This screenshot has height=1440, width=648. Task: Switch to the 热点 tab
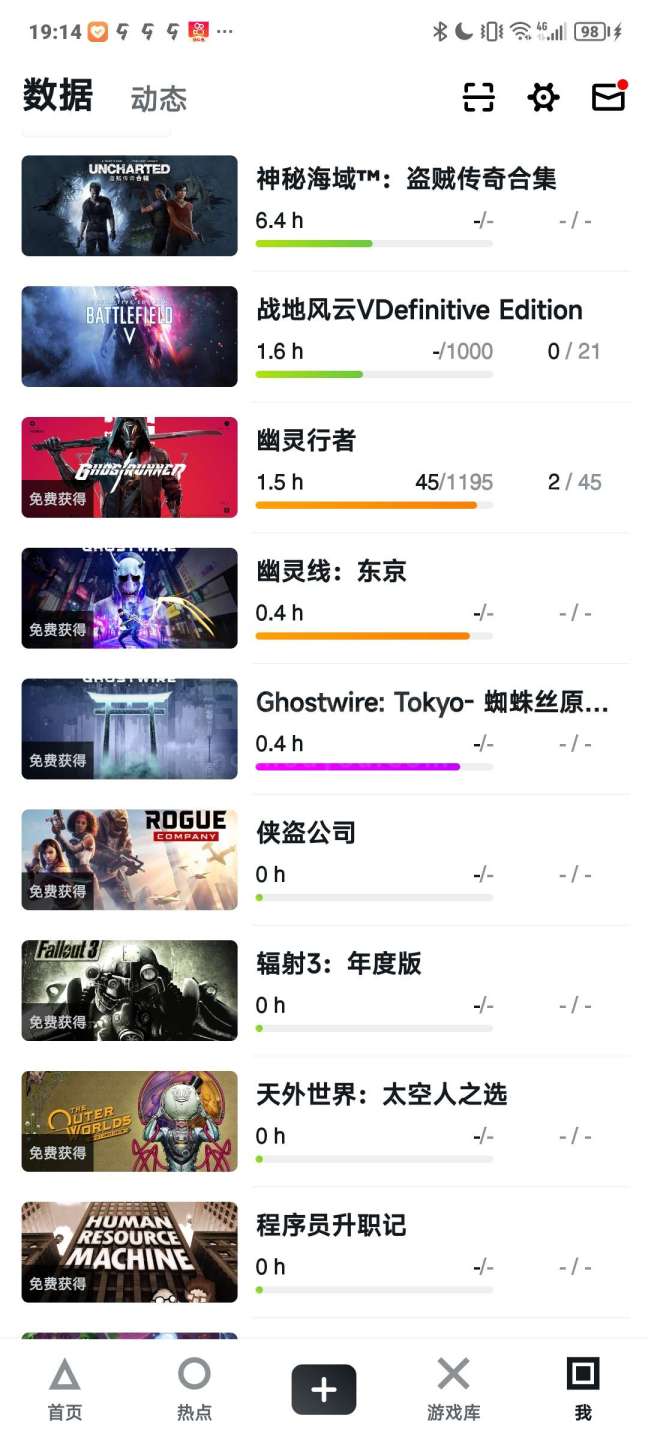194,1390
